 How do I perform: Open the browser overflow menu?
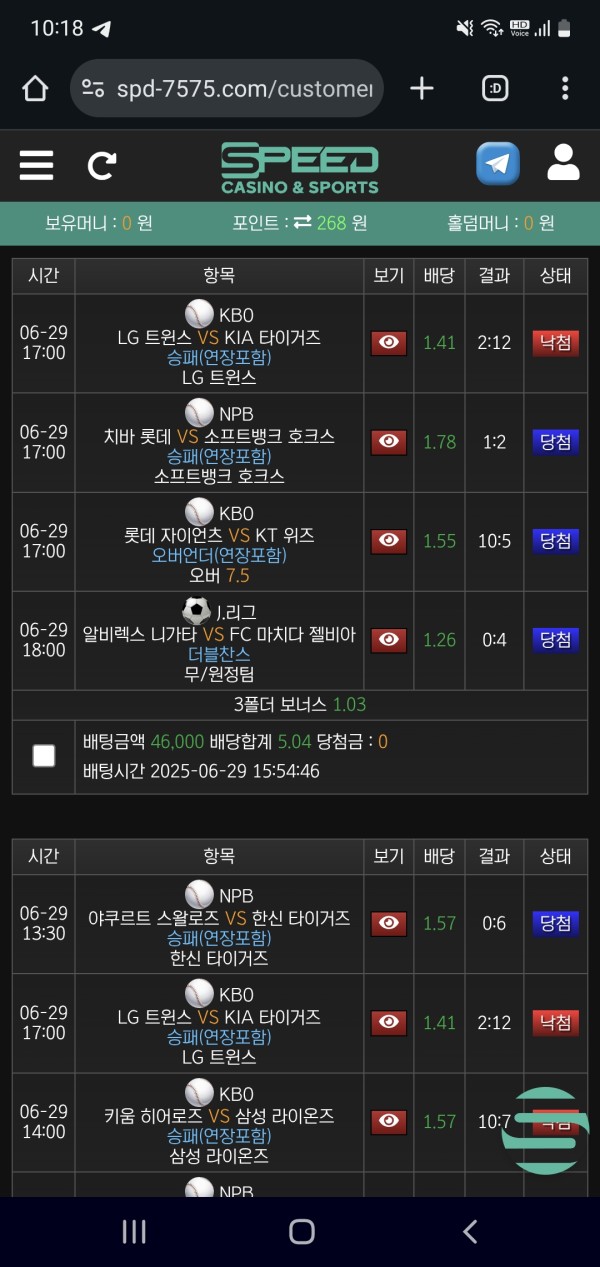point(565,89)
